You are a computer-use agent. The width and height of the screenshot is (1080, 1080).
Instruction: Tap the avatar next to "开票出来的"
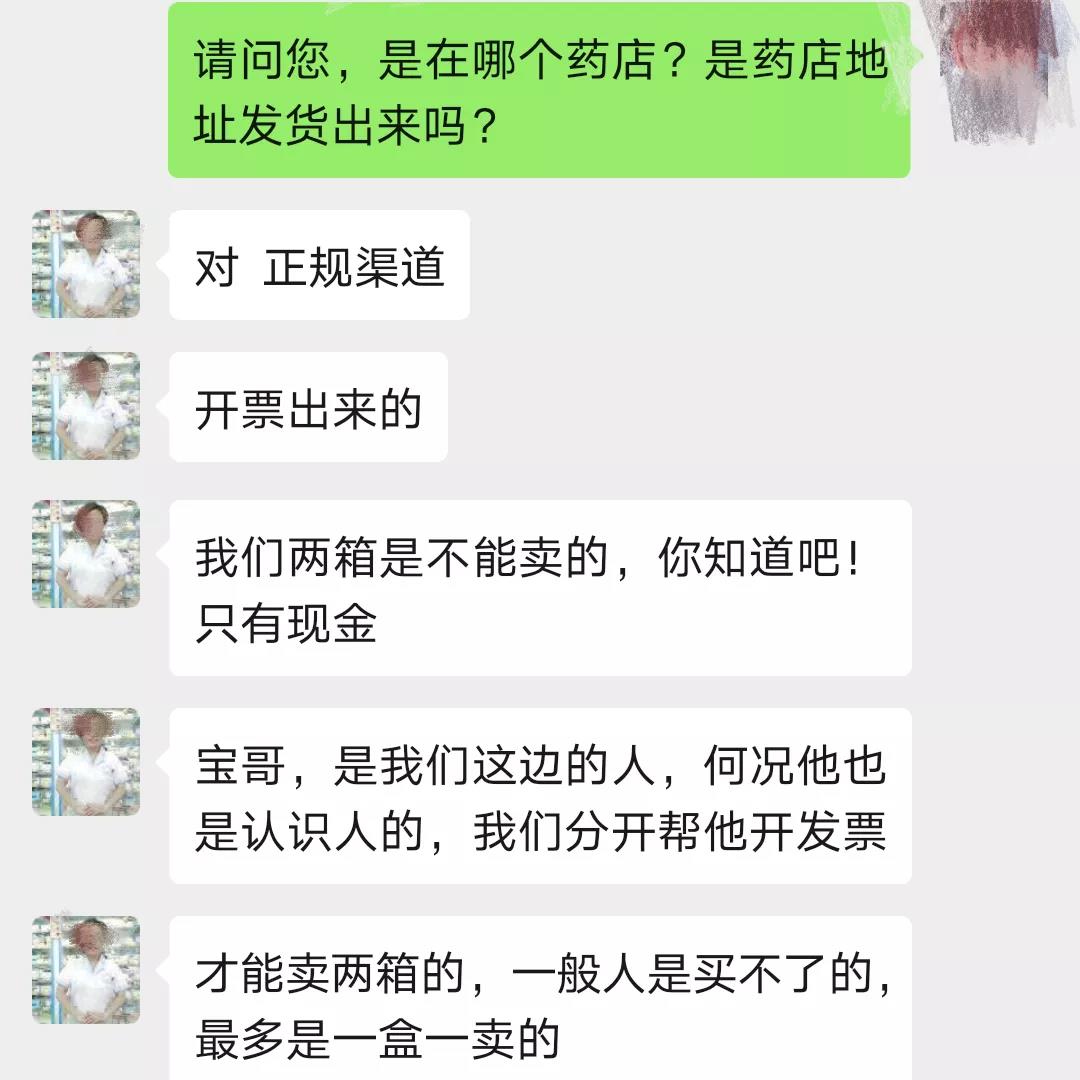tap(86, 406)
